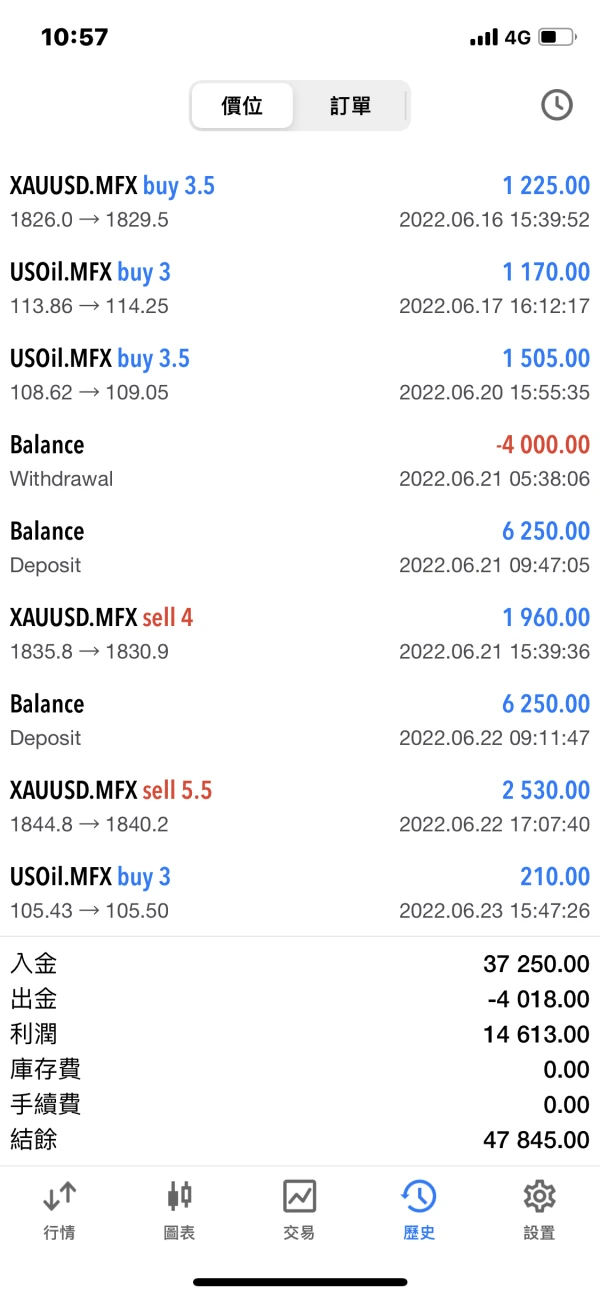This screenshot has width=600, height=1299.
Task: Open the 設置 tab
Action: (539, 1209)
